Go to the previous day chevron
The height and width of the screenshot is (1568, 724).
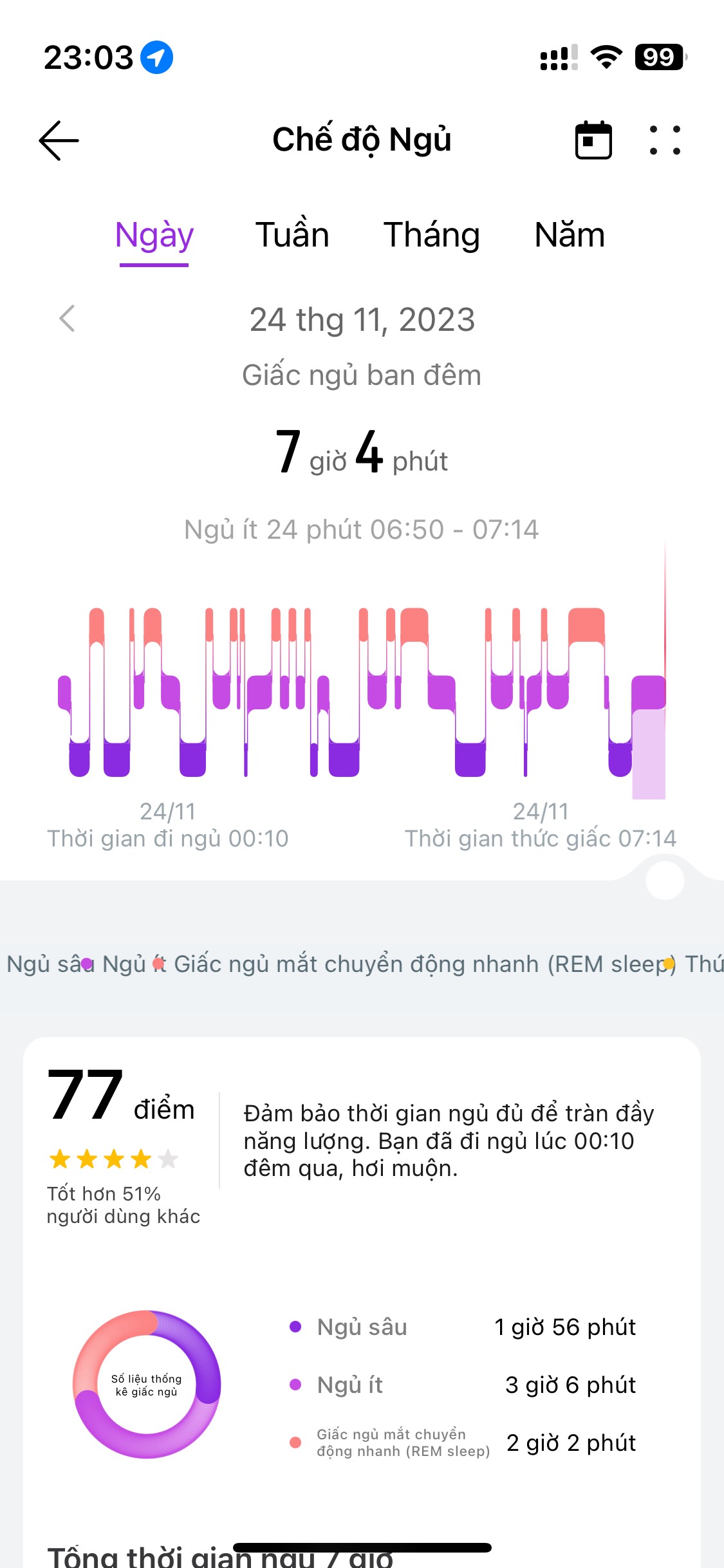tap(67, 319)
